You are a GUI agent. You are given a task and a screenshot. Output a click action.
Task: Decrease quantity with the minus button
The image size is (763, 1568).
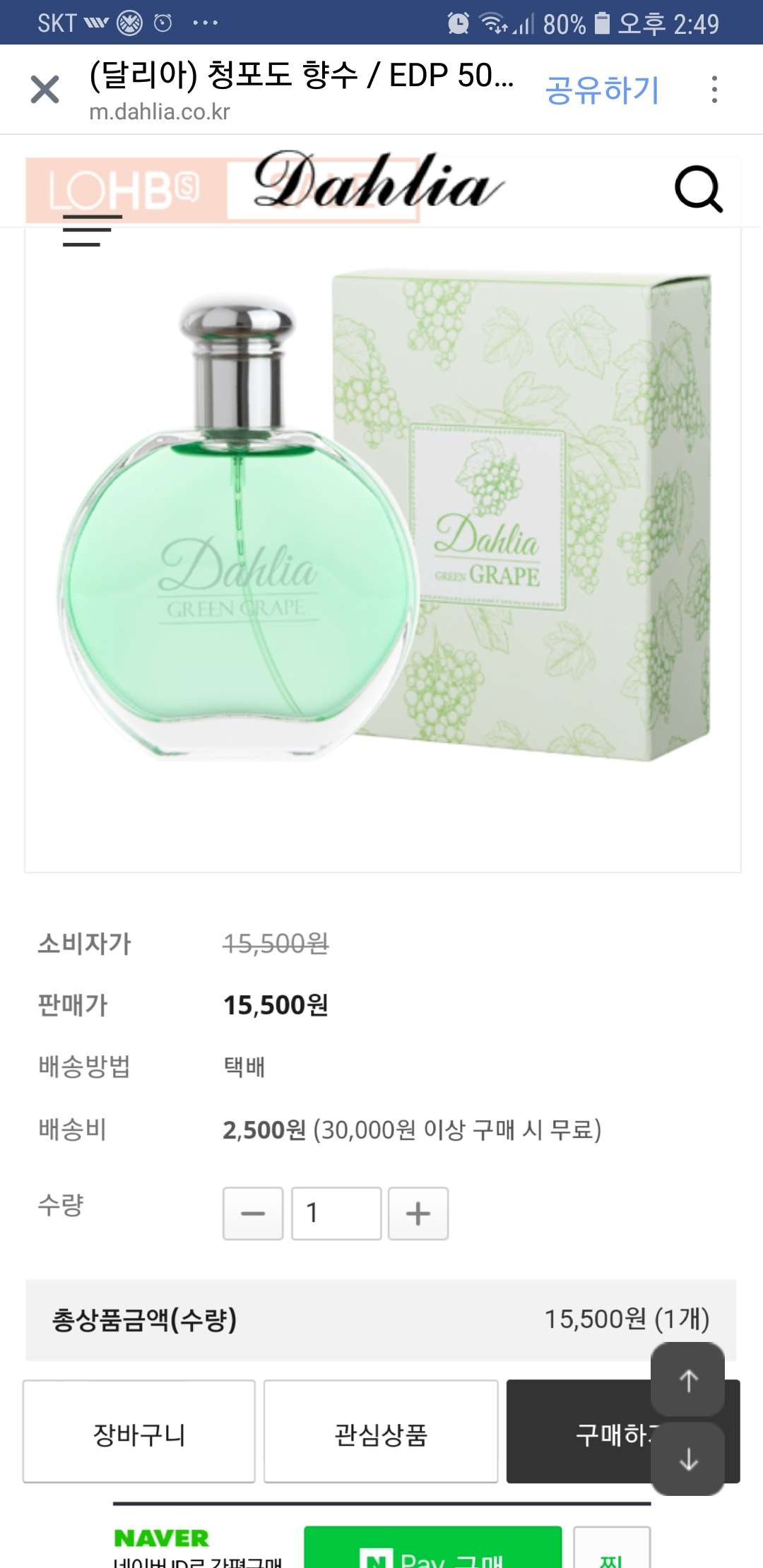[x=253, y=1213]
